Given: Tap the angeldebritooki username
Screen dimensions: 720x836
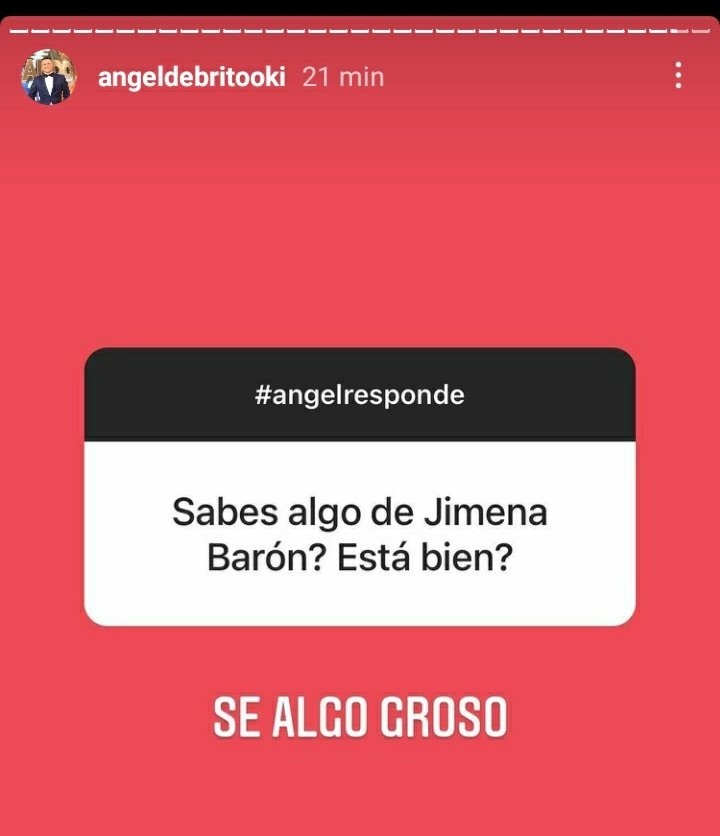Looking at the screenshot, I should pyautogui.click(x=192, y=77).
